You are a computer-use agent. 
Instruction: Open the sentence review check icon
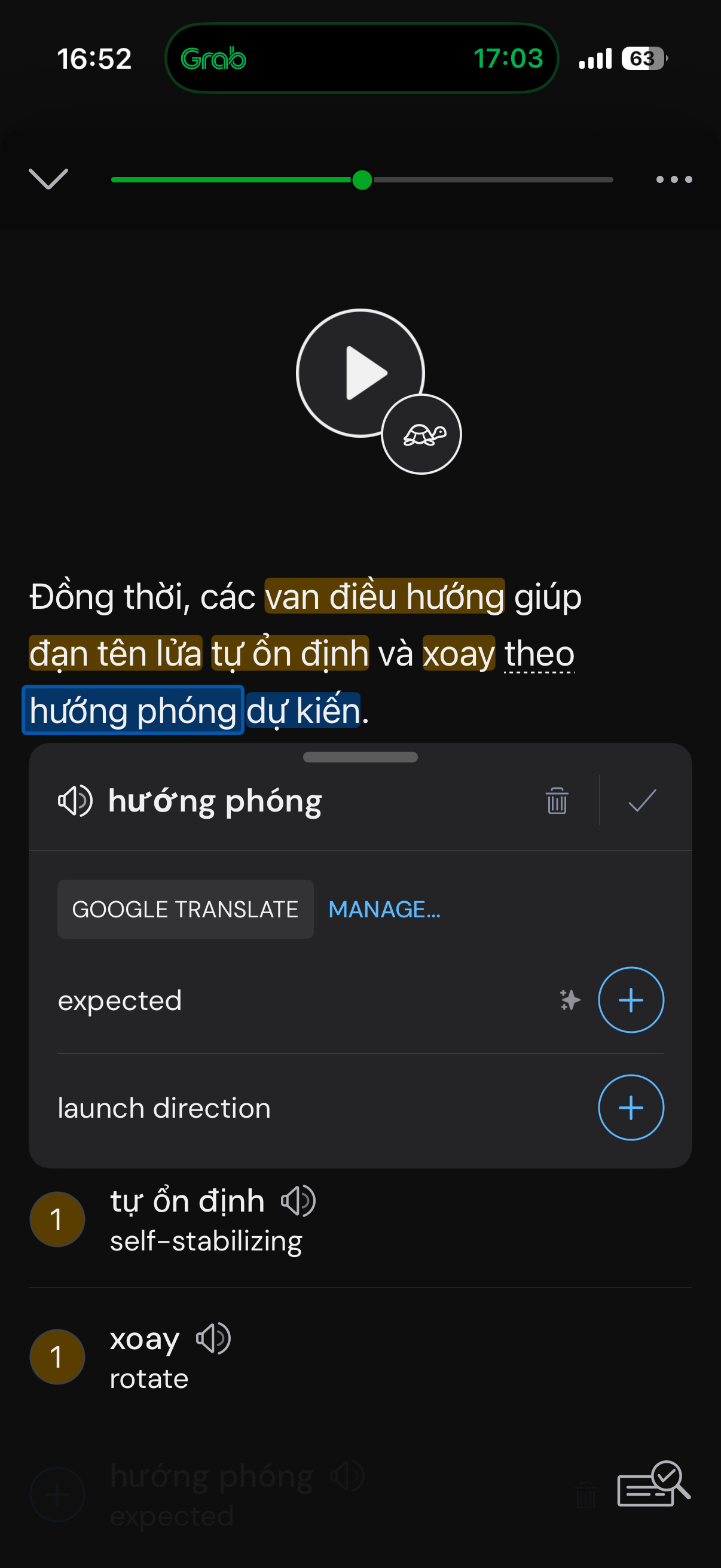(653, 1484)
